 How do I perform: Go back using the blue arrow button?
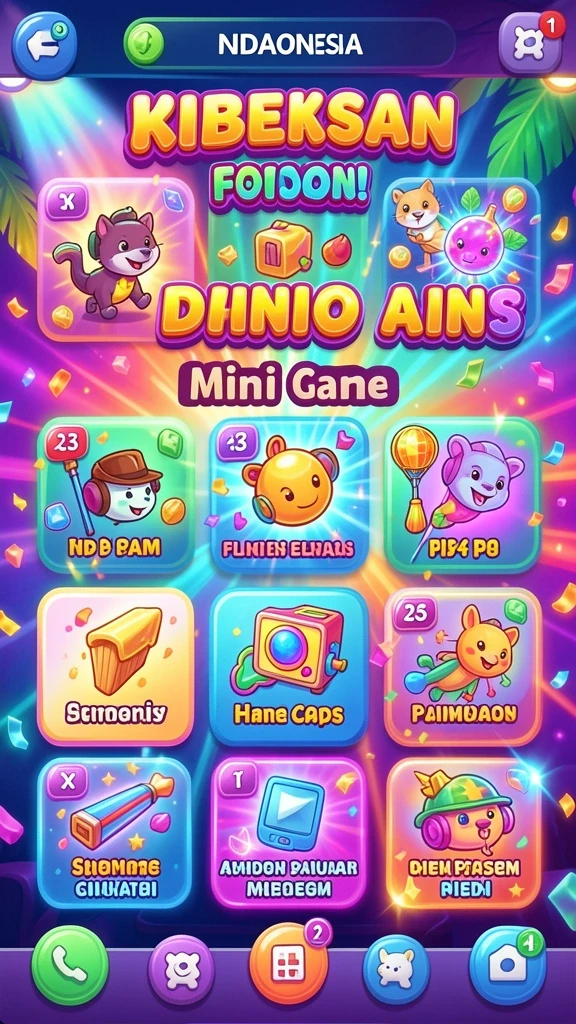point(45,44)
